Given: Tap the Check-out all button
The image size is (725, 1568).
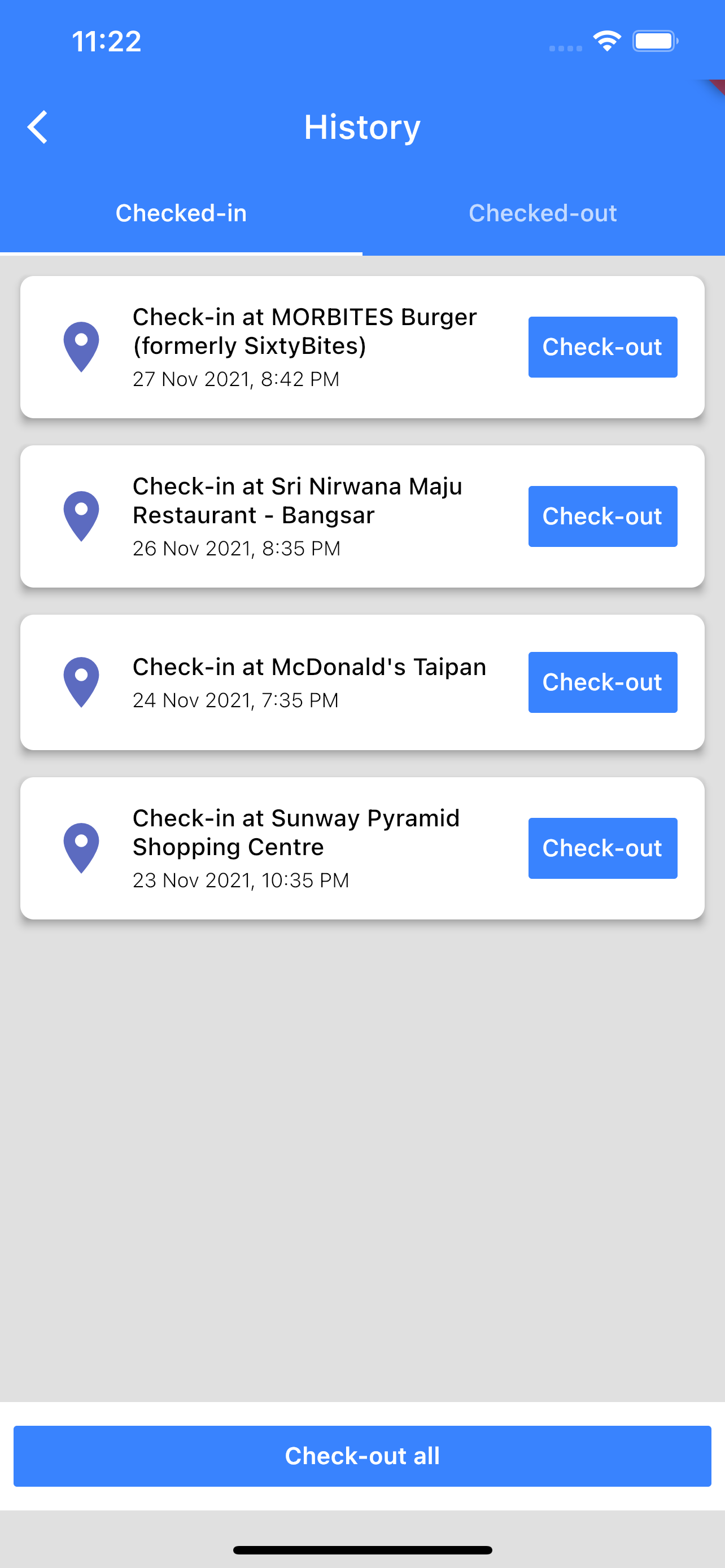Looking at the screenshot, I should [x=362, y=1455].
